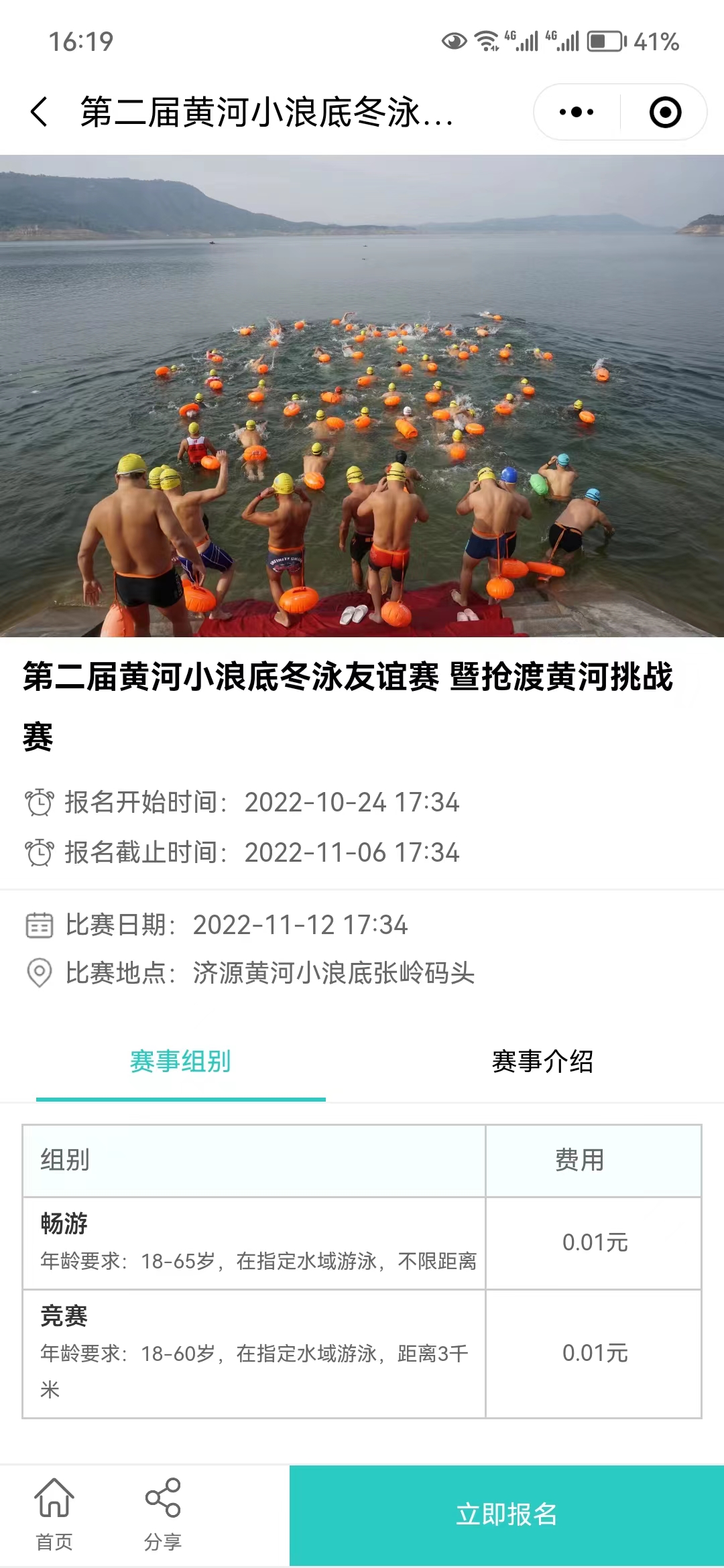This screenshot has height=1568, width=724.
Task: Switch to the 赛事介绍 tab
Action: (542, 1062)
